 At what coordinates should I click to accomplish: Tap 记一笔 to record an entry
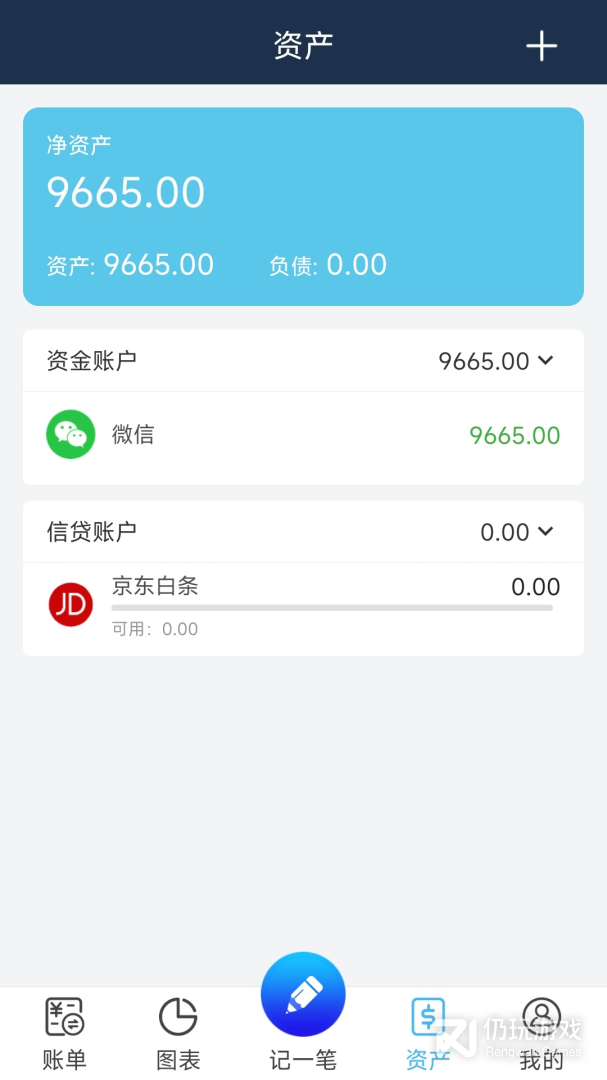coord(303,996)
